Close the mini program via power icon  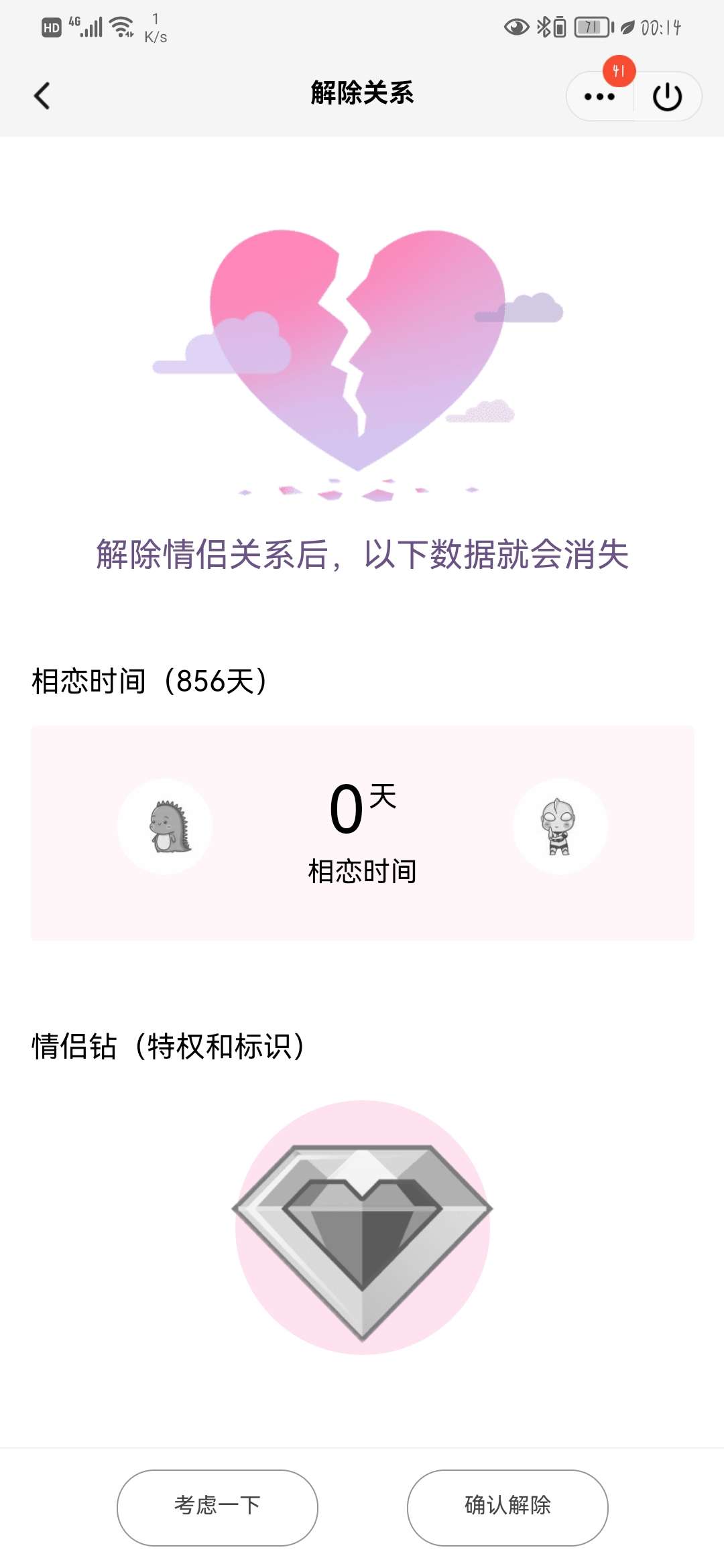668,96
